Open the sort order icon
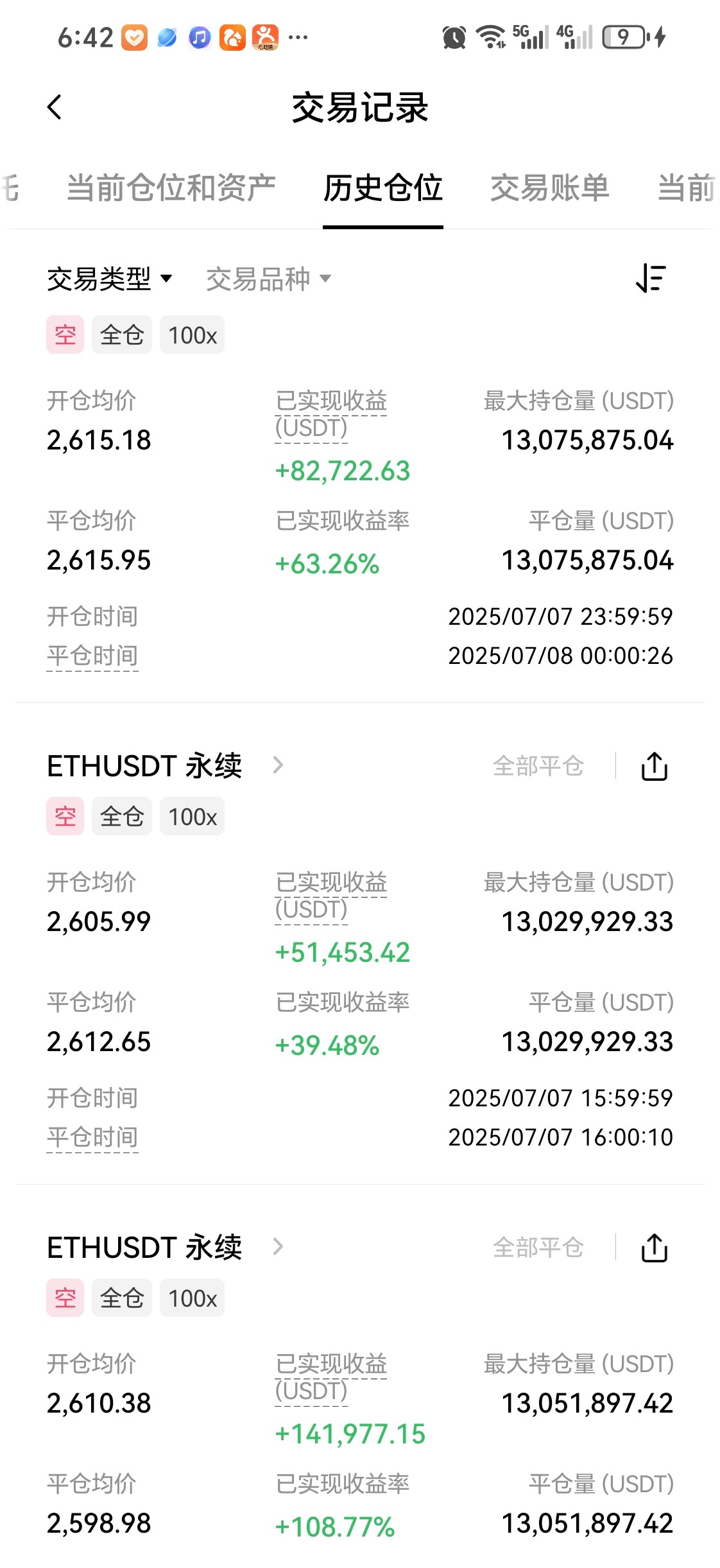720x1568 pixels. pos(651,279)
